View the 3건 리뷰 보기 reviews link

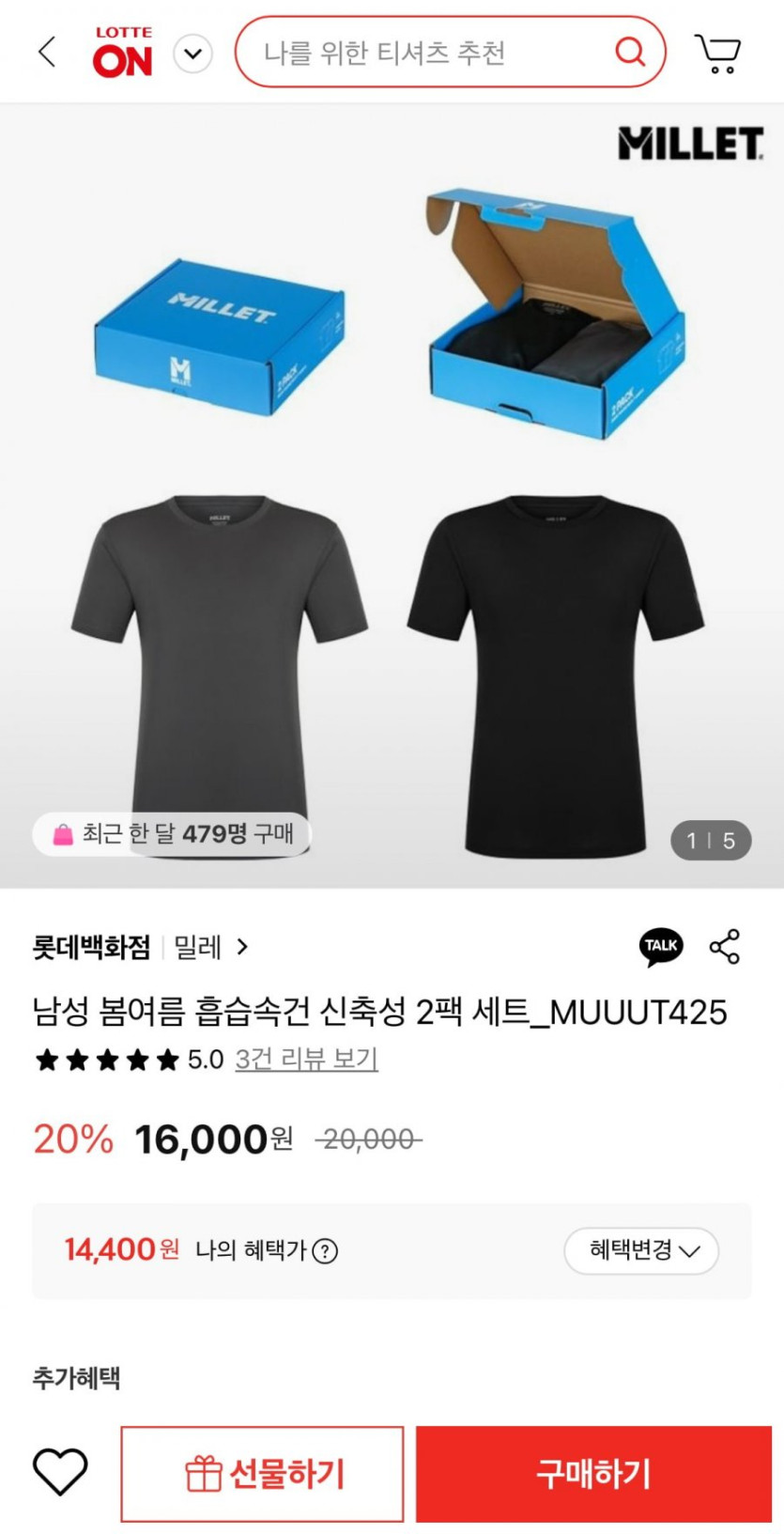click(306, 1060)
